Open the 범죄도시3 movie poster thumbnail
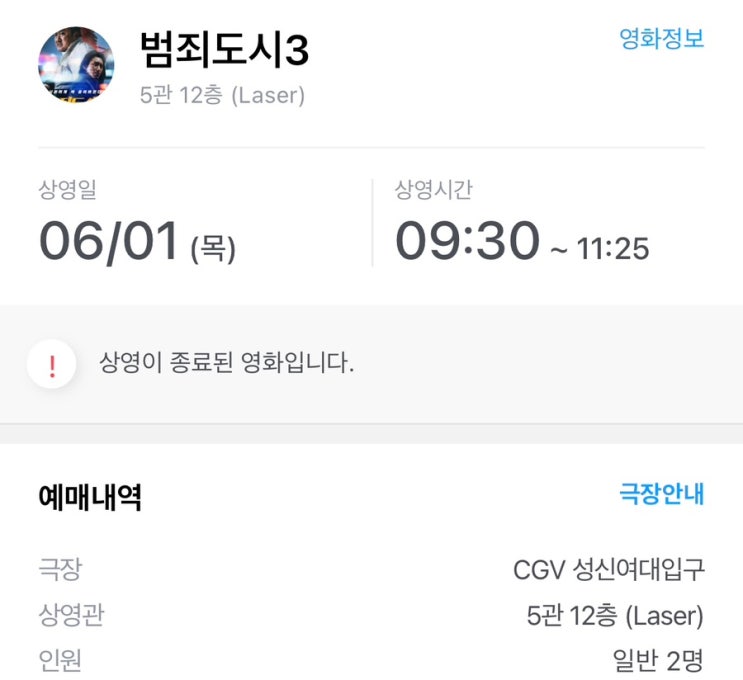Viewport: 743px width, 680px height. coord(76,65)
